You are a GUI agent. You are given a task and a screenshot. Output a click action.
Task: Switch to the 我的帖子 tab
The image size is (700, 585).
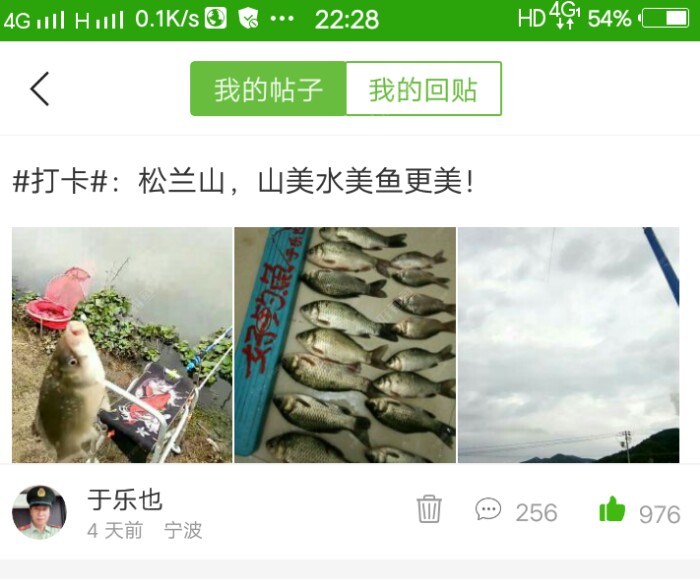[x=268, y=89]
